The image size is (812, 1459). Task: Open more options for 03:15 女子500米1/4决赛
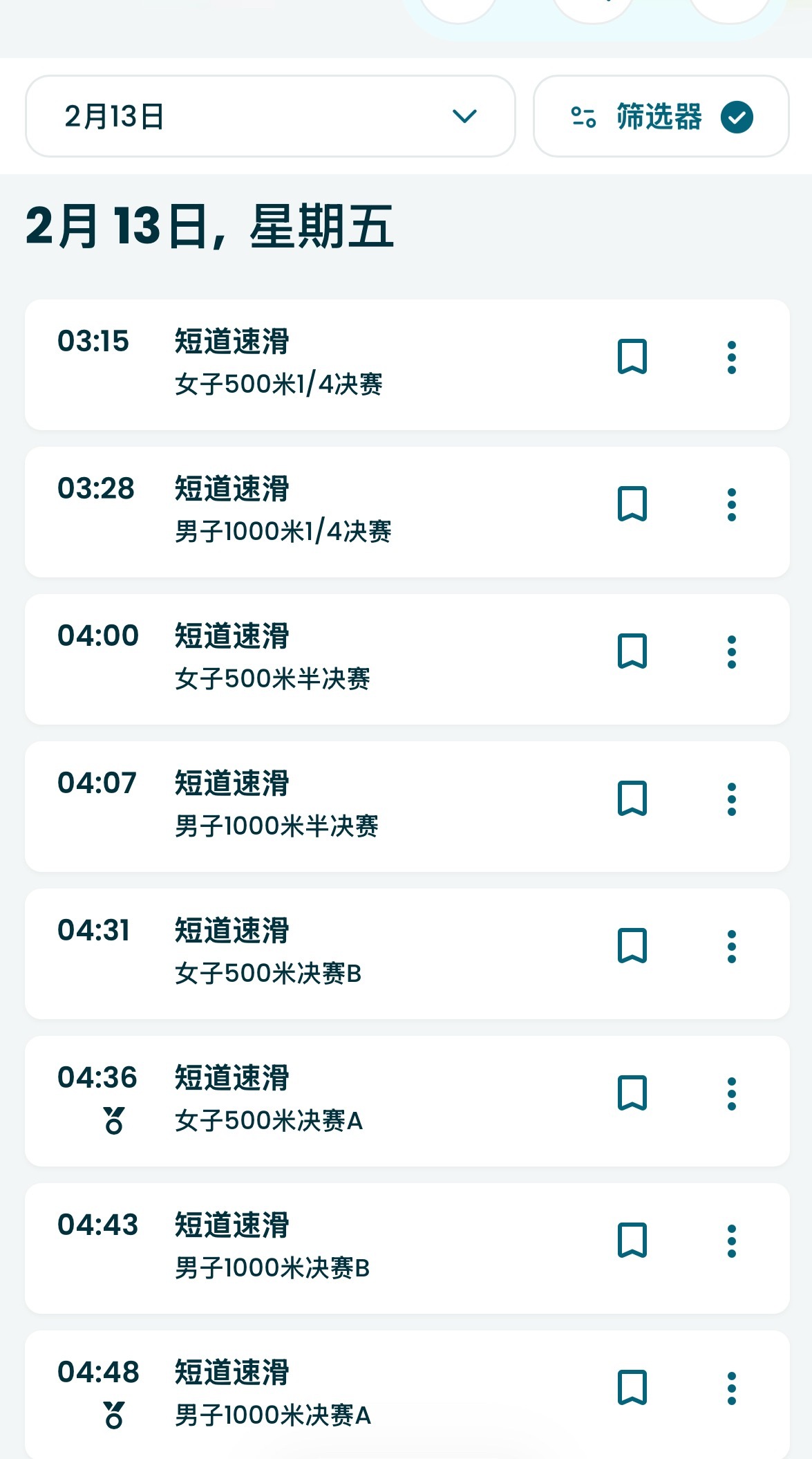(732, 357)
